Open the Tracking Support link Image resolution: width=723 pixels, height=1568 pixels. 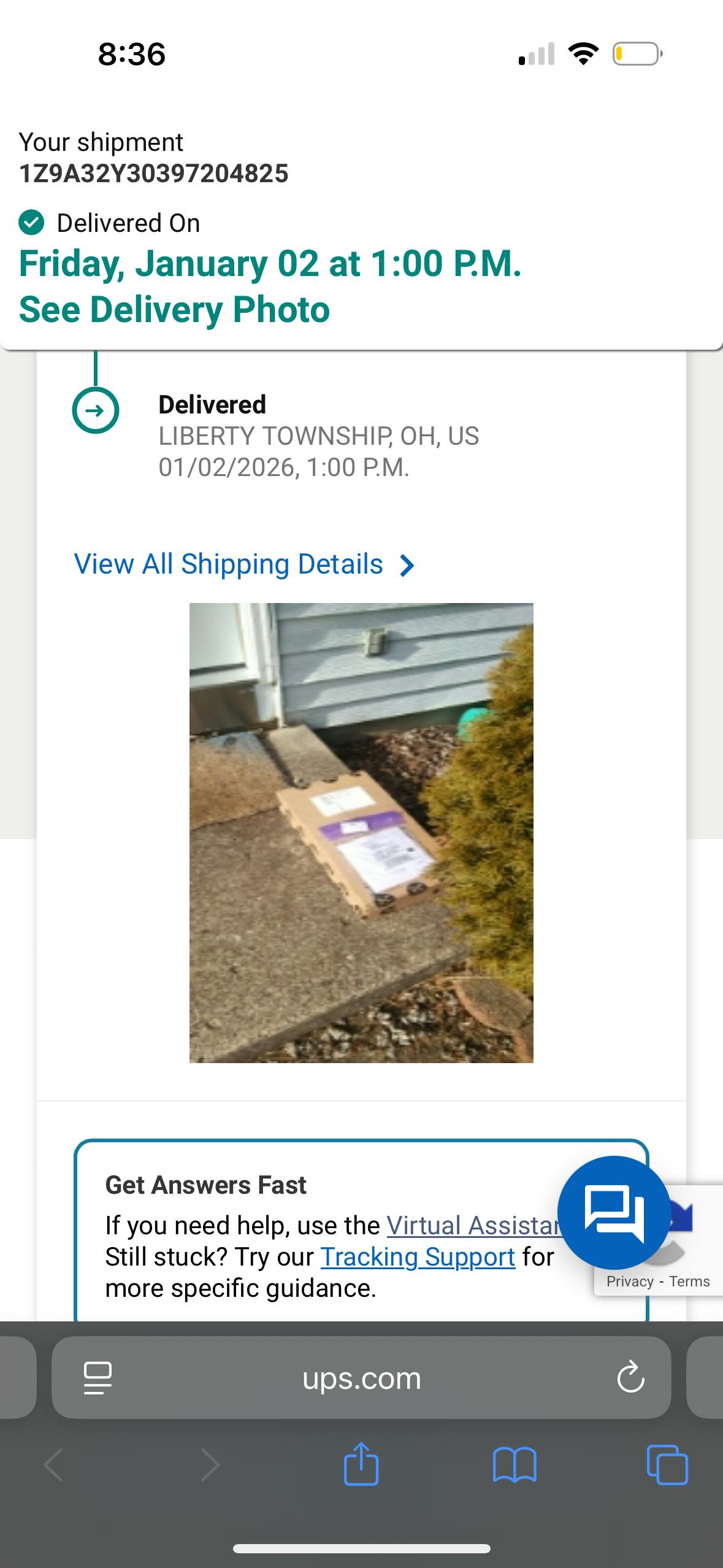tap(418, 1256)
